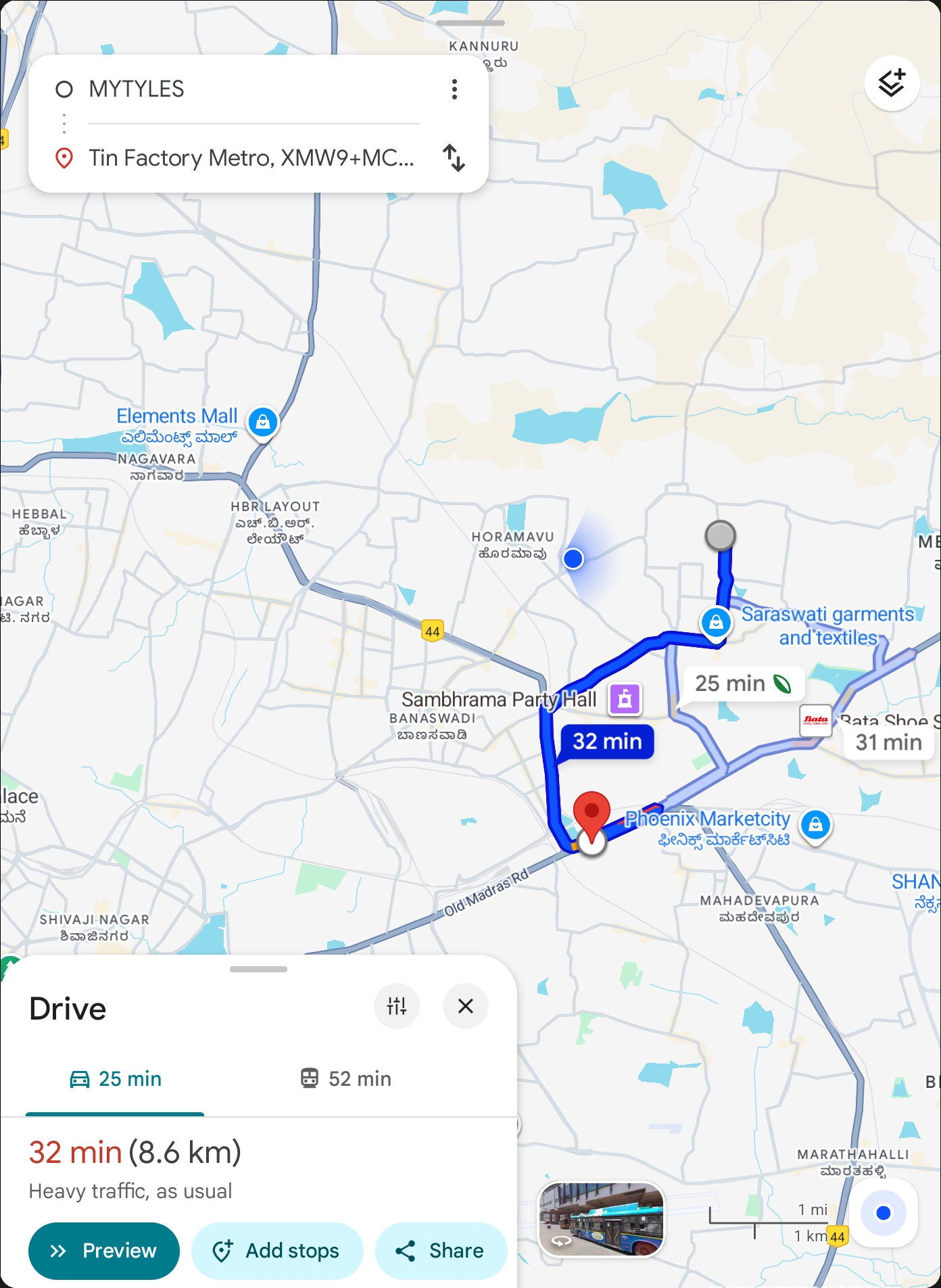The image size is (941, 1288).
Task: Open Saraswati garments and textiles marker
Action: pos(716,621)
